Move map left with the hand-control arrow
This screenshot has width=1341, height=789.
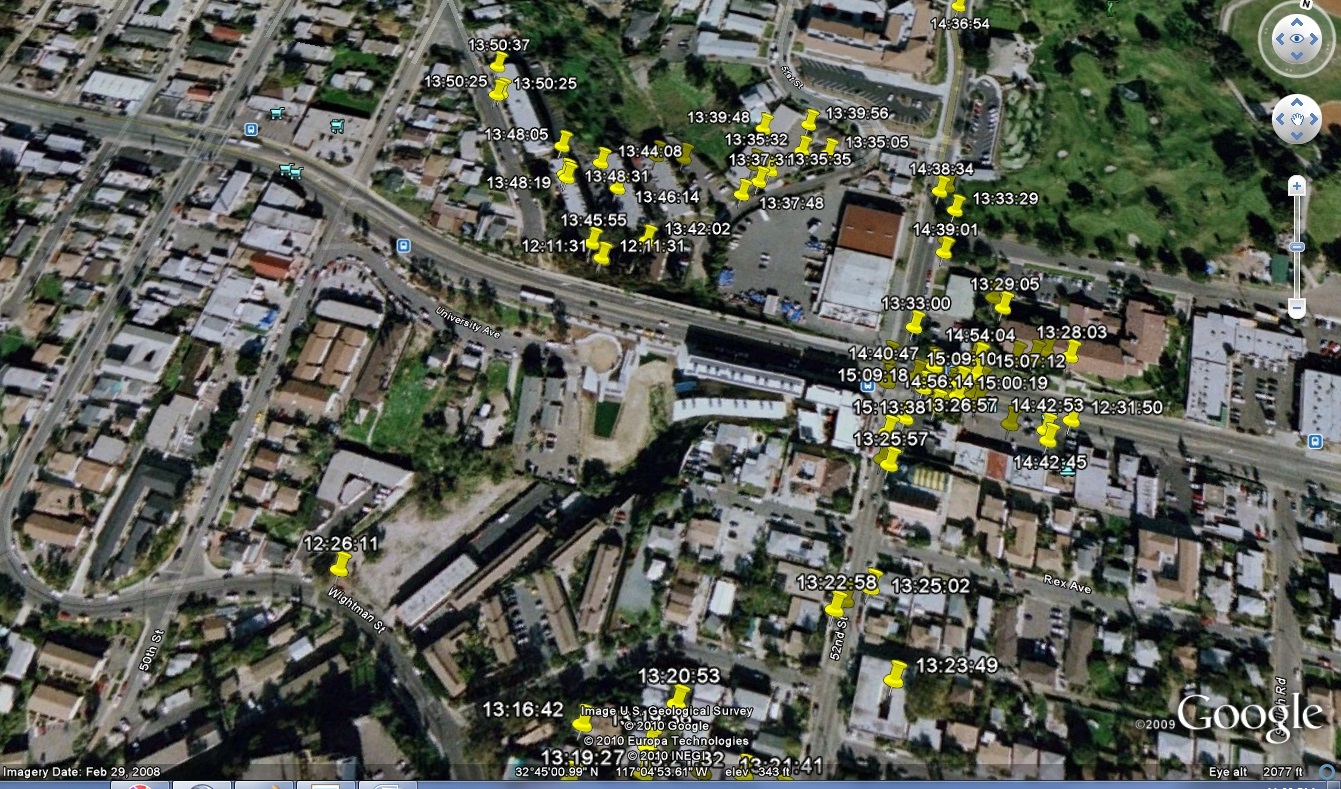pyautogui.click(x=1280, y=119)
